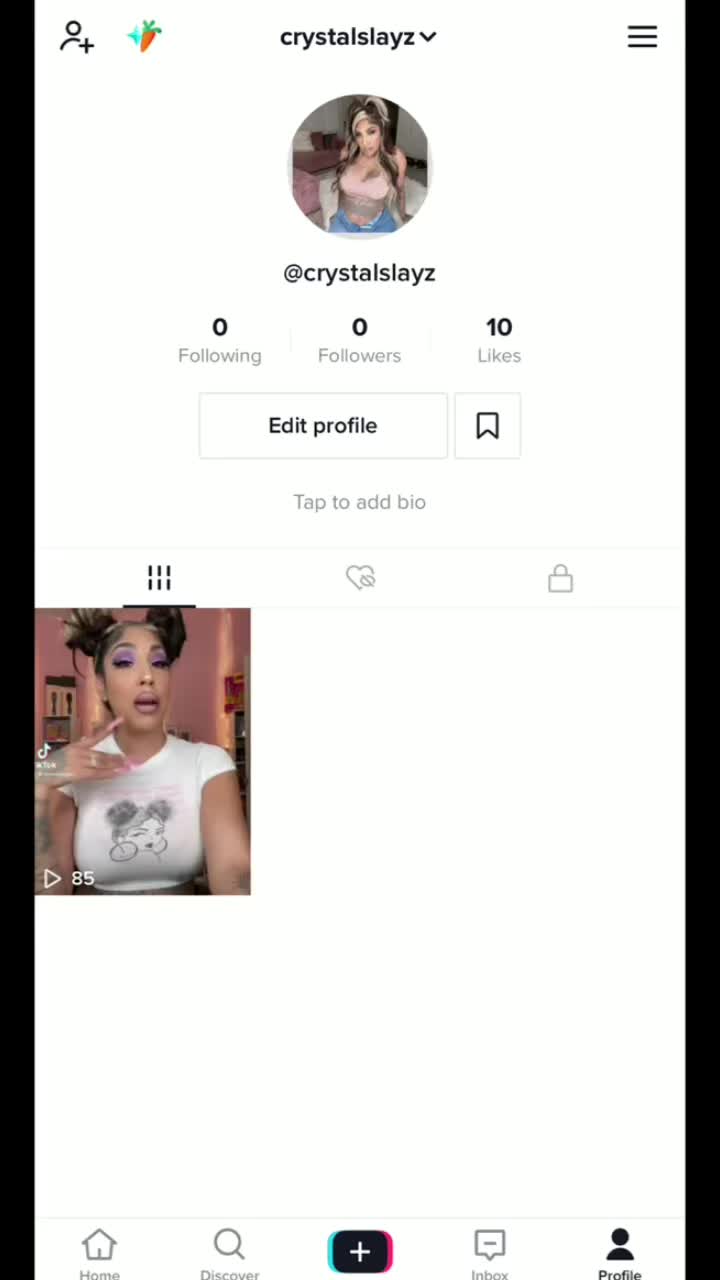Tap Edit profile button
Screen dimensions: 720x1280
point(323,426)
